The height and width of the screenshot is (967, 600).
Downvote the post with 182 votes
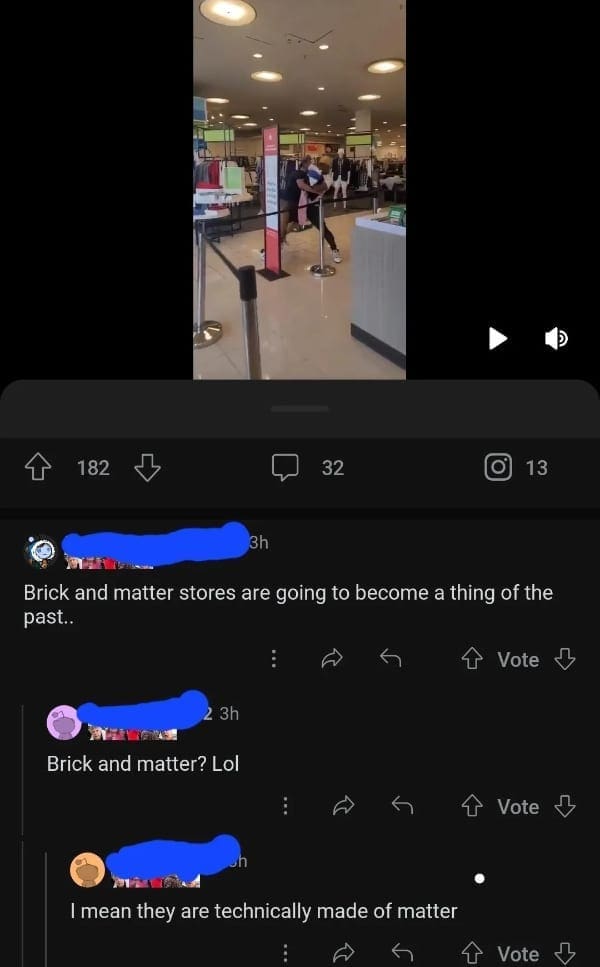pyautogui.click(x=147, y=467)
